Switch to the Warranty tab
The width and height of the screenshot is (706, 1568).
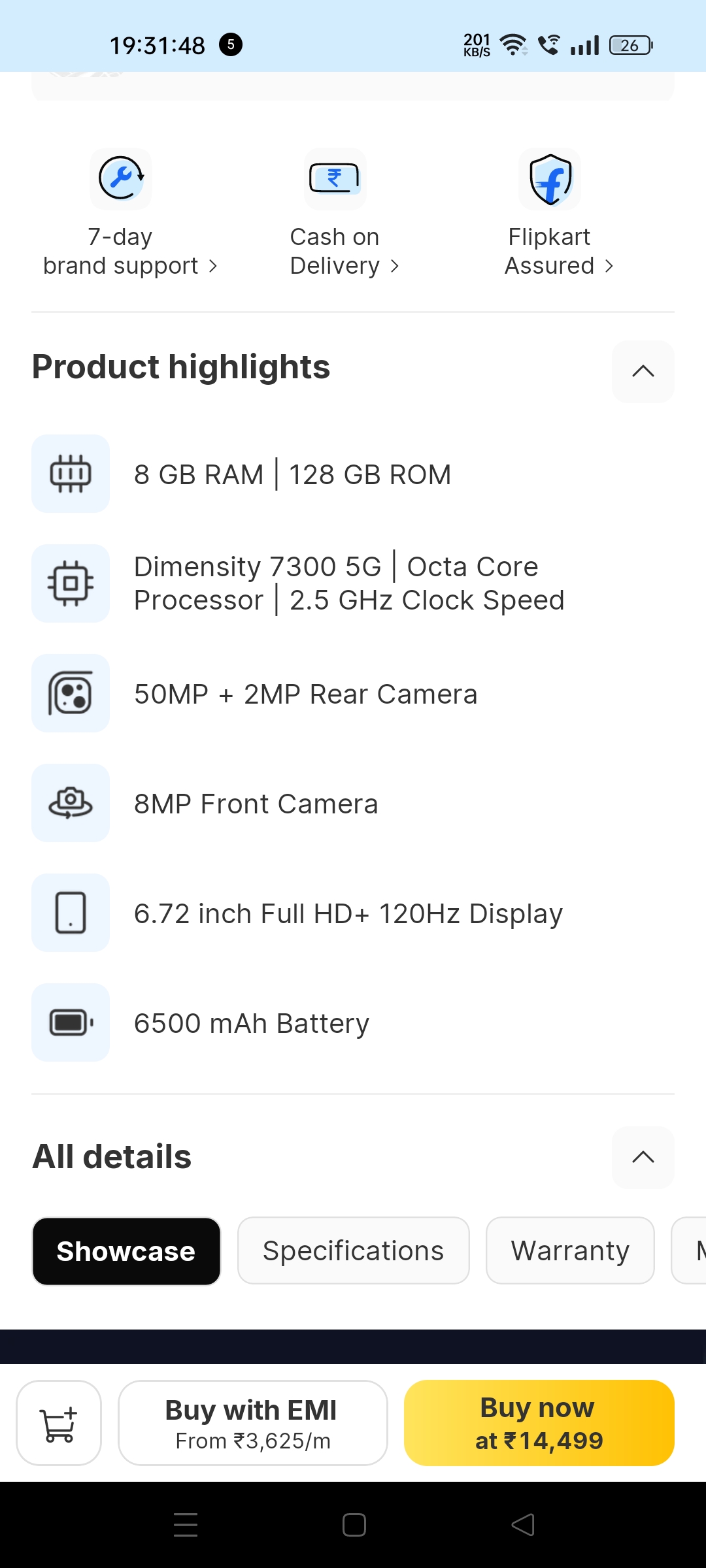569,1251
